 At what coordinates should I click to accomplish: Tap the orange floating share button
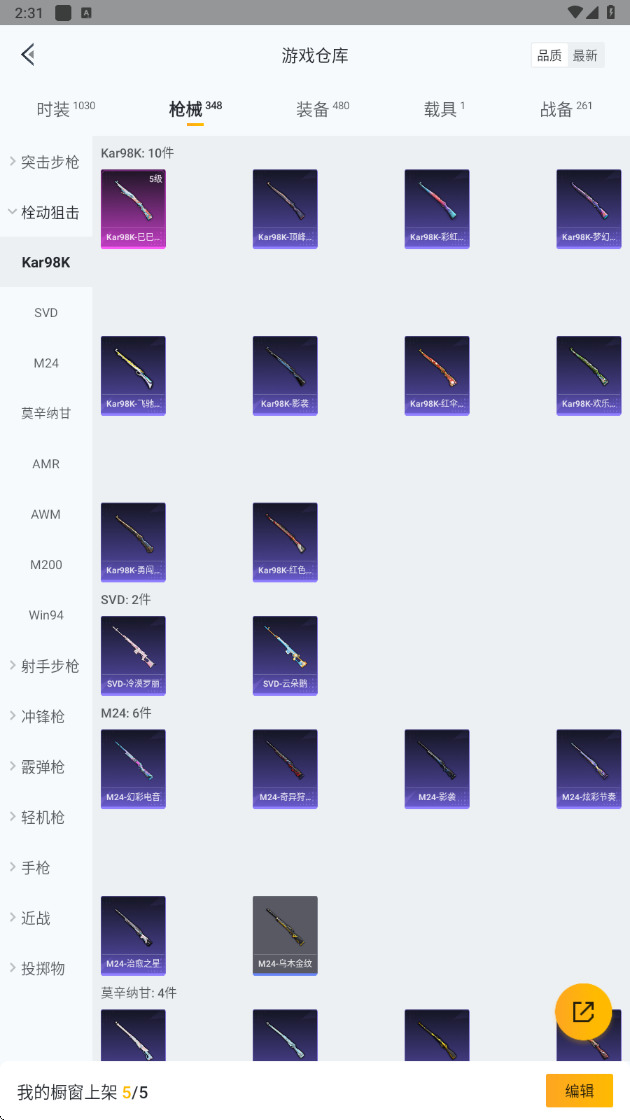click(584, 1011)
